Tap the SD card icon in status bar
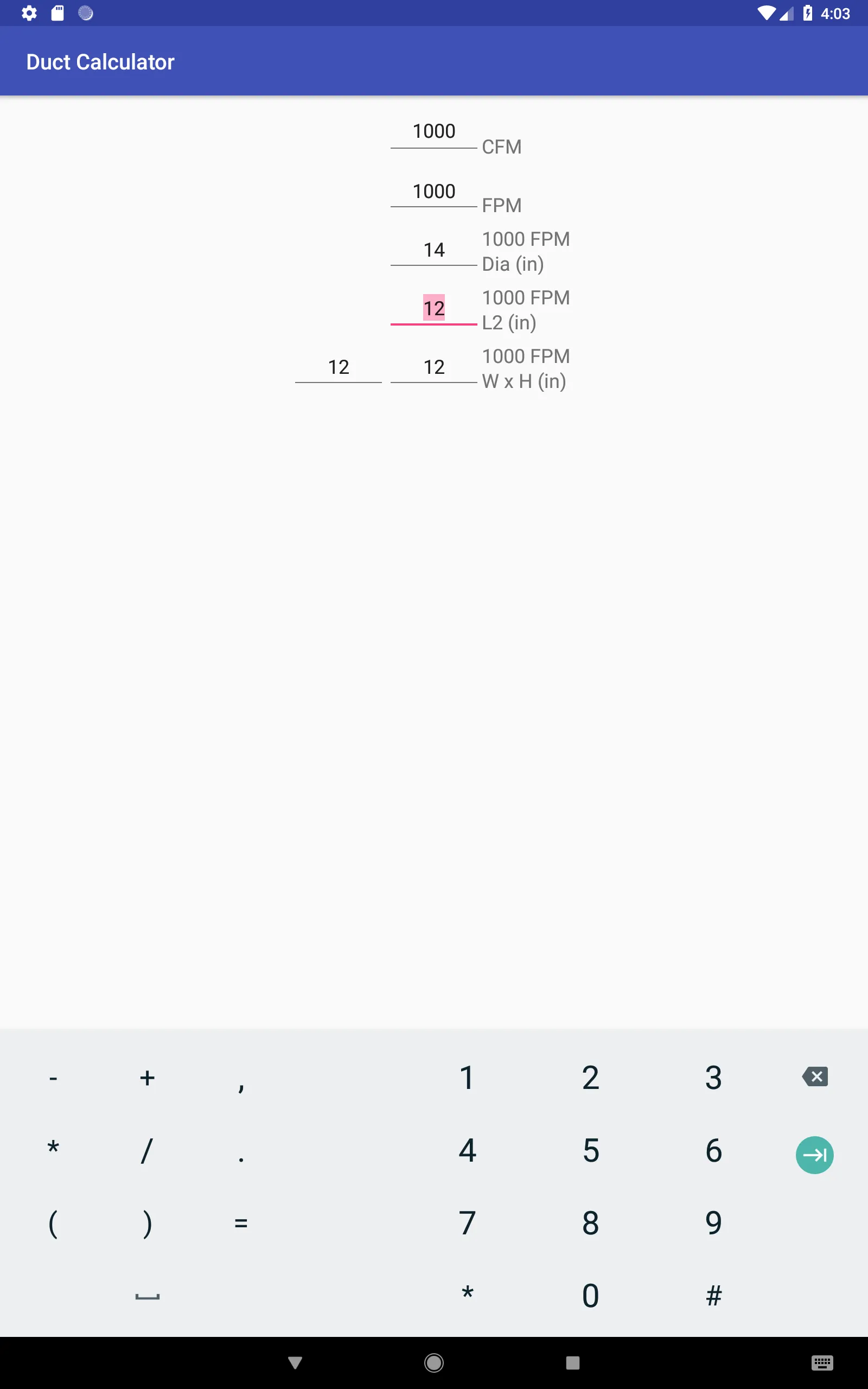The image size is (868, 1389). (57, 12)
